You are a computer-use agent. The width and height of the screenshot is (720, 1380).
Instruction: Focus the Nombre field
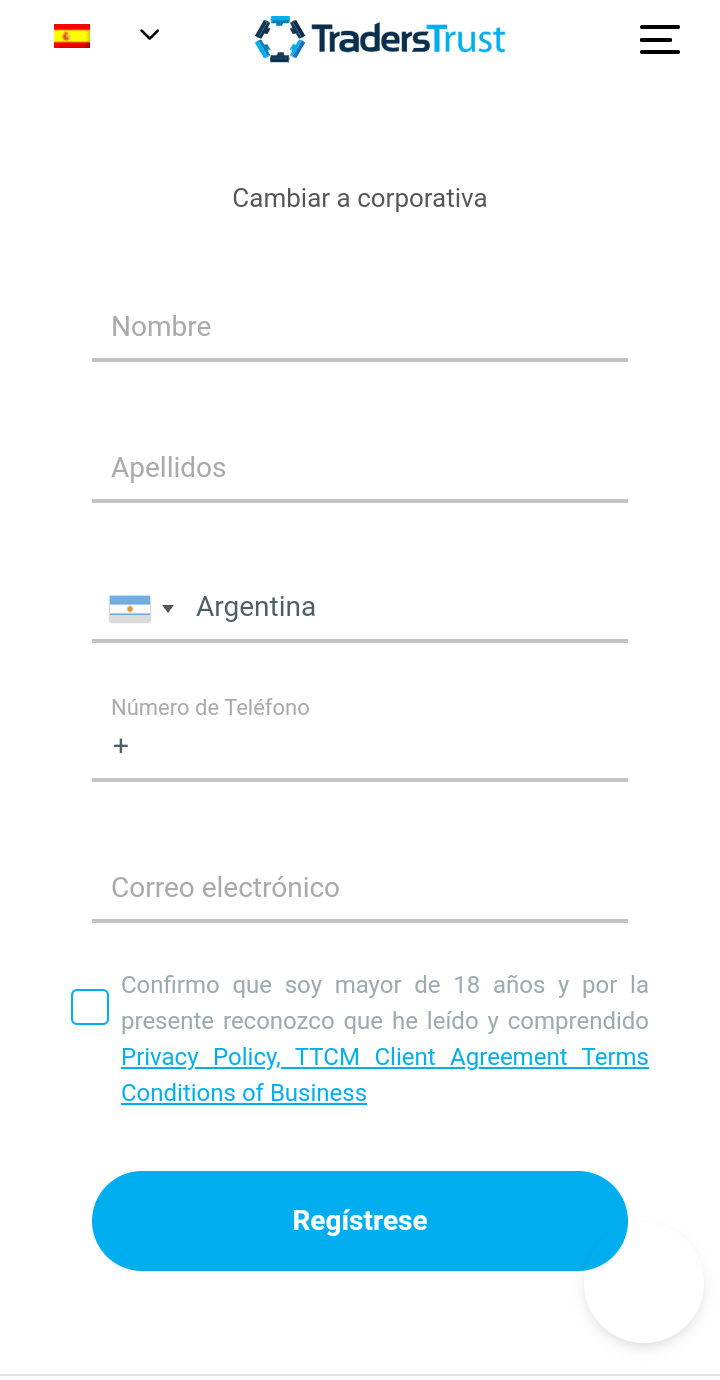click(359, 328)
